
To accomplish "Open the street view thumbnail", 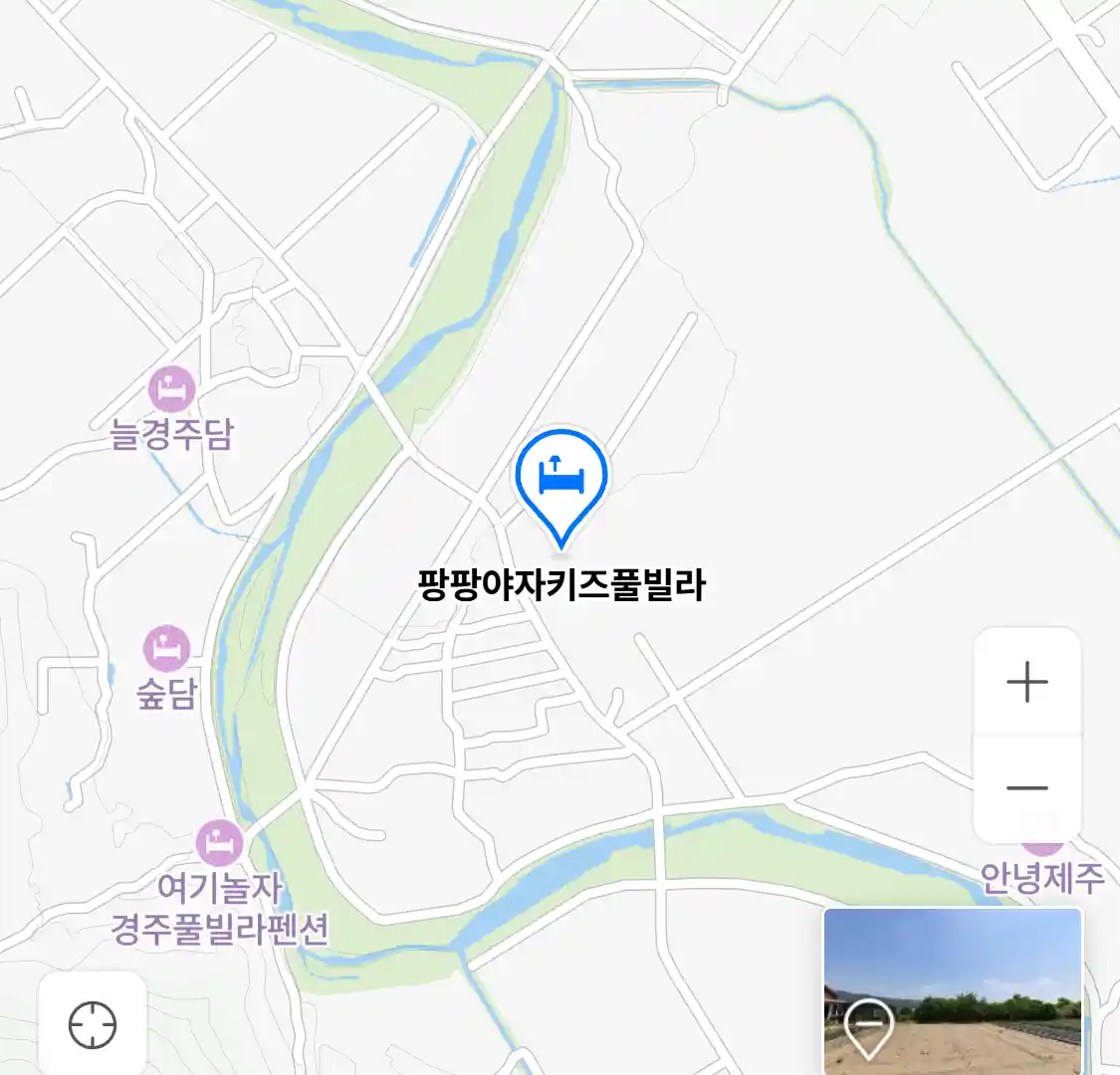I will coord(952,990).
